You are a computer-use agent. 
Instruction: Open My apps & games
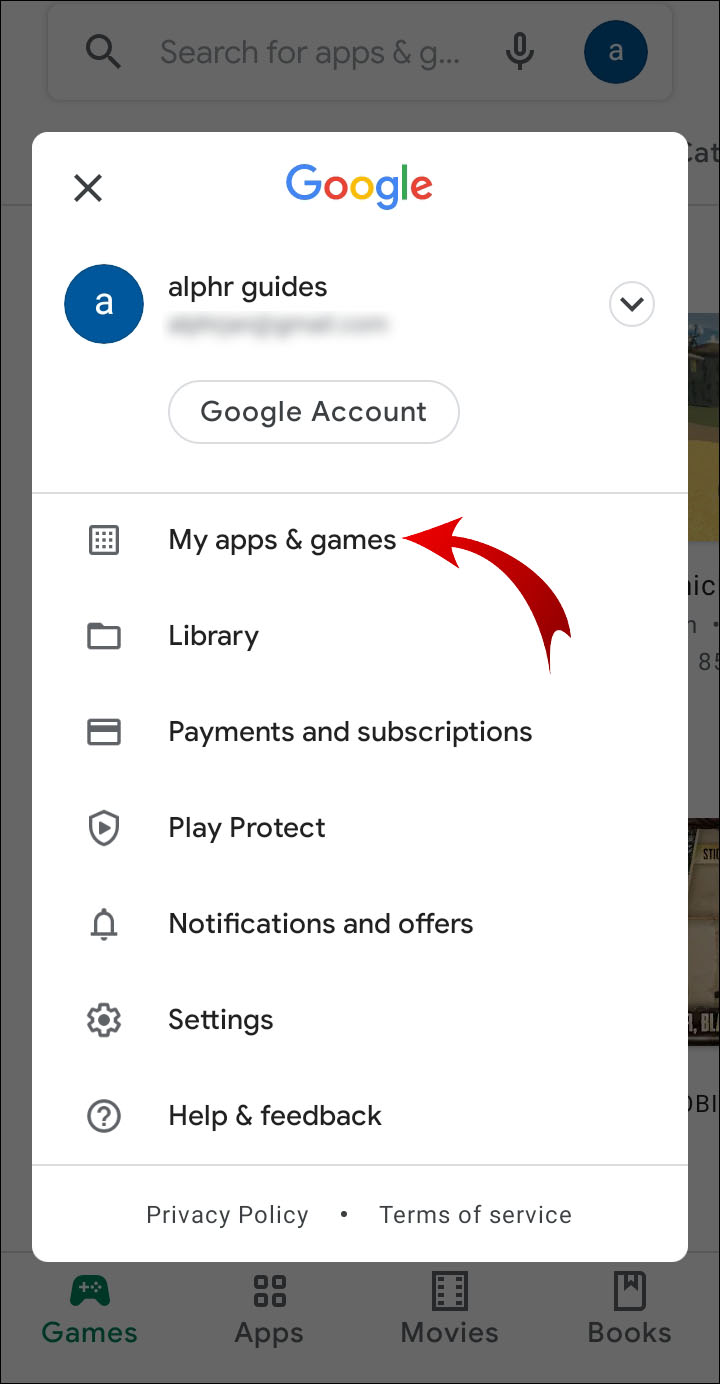point(282,540)
